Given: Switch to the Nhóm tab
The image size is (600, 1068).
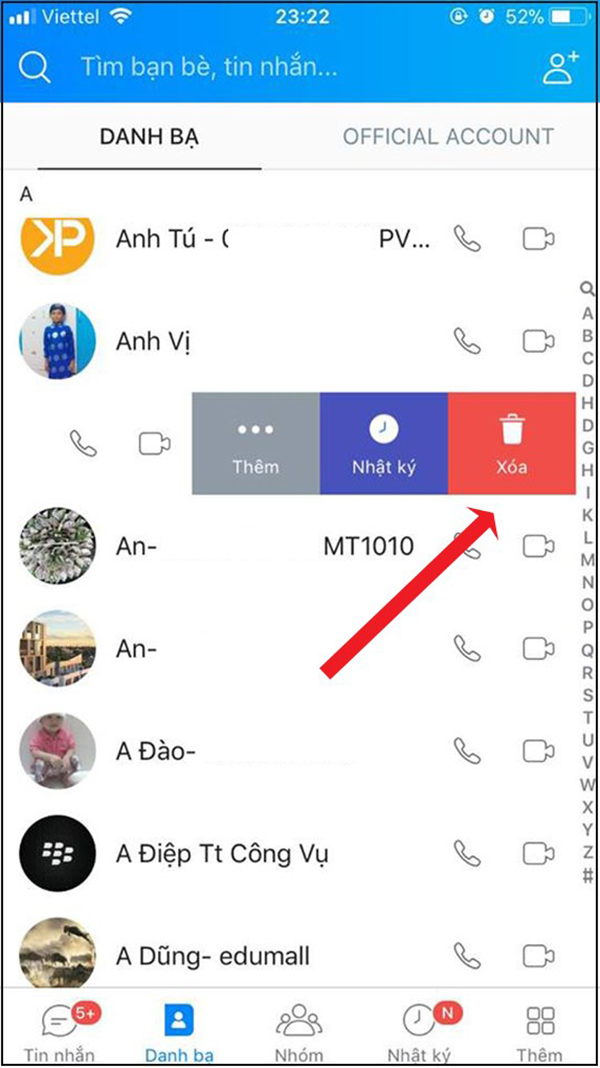Looking at the screenshot, I should point(300,1032).
